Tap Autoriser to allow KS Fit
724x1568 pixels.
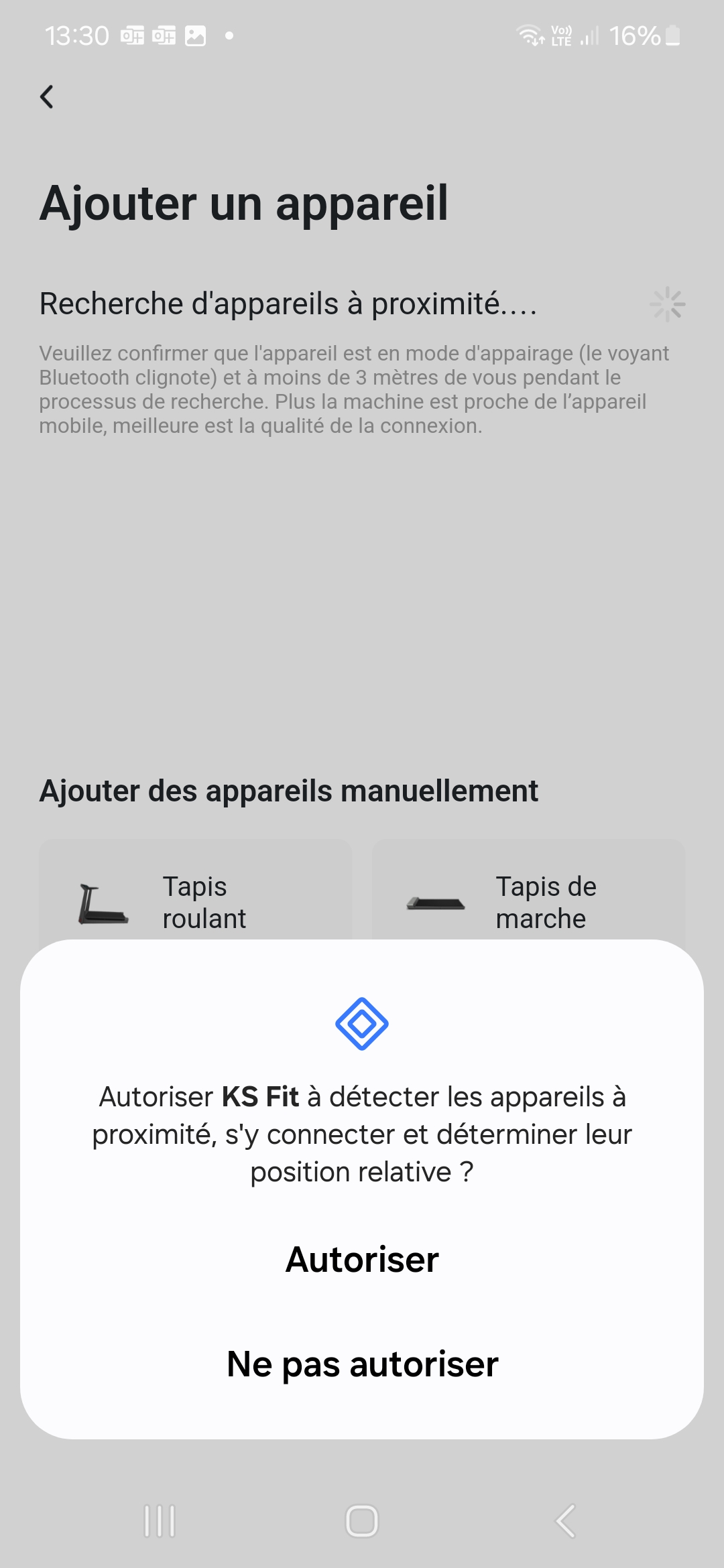(x=362, y=1260)
